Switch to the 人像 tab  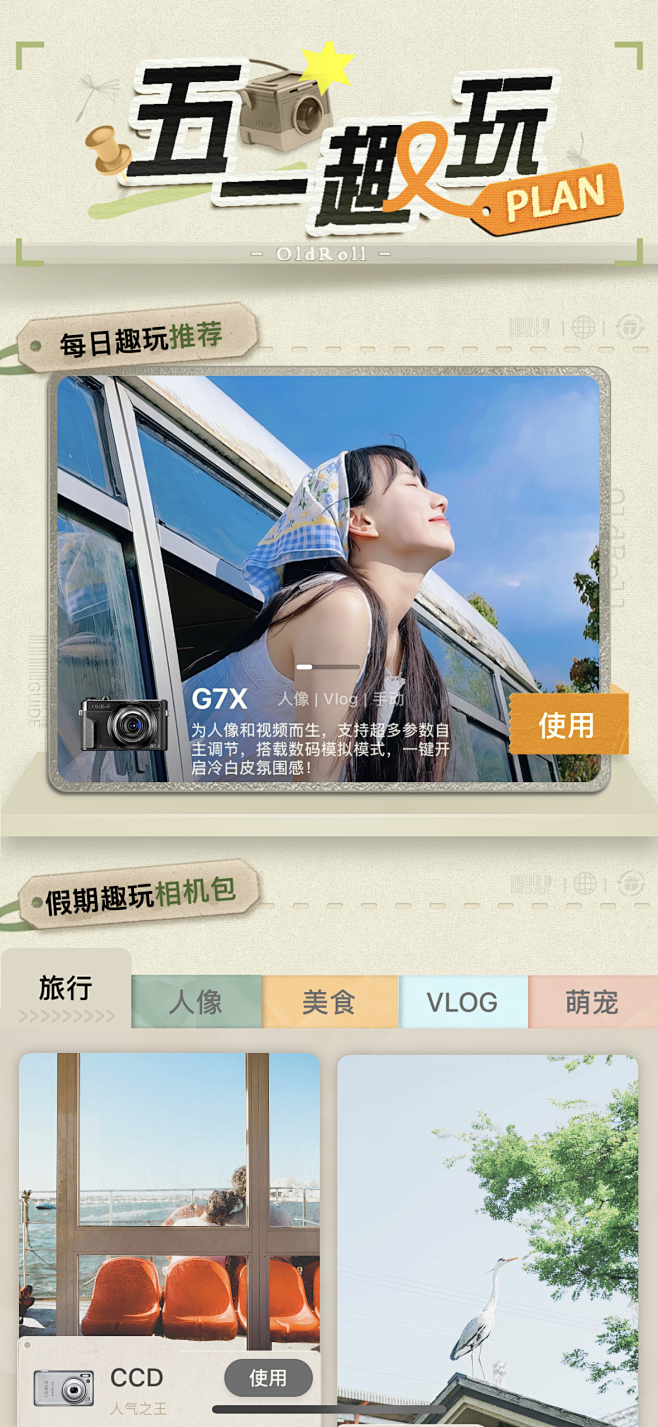(x=196, y=1002)
